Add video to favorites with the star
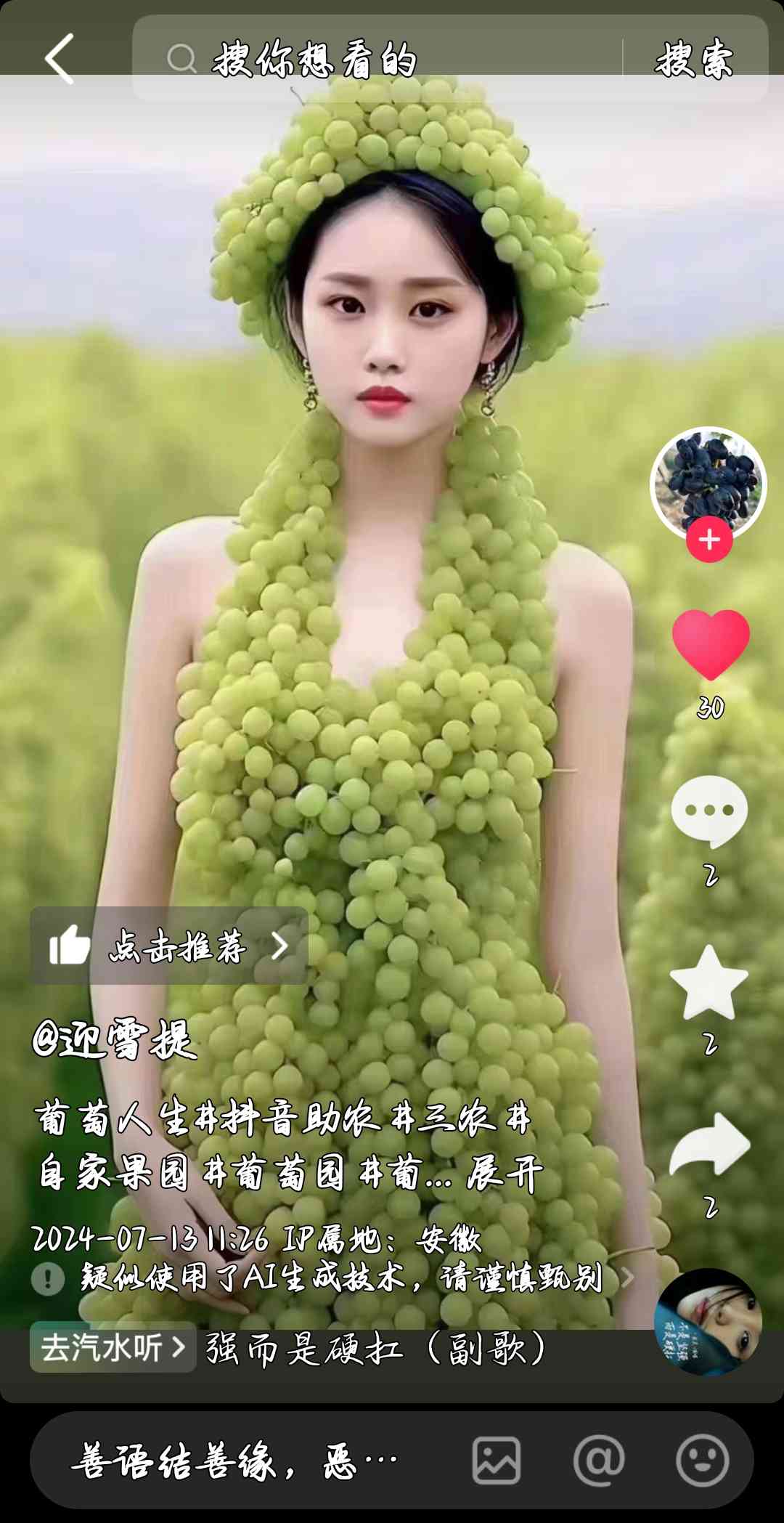Viewport: 784px width, 1523px height. (x=709, y=982)
